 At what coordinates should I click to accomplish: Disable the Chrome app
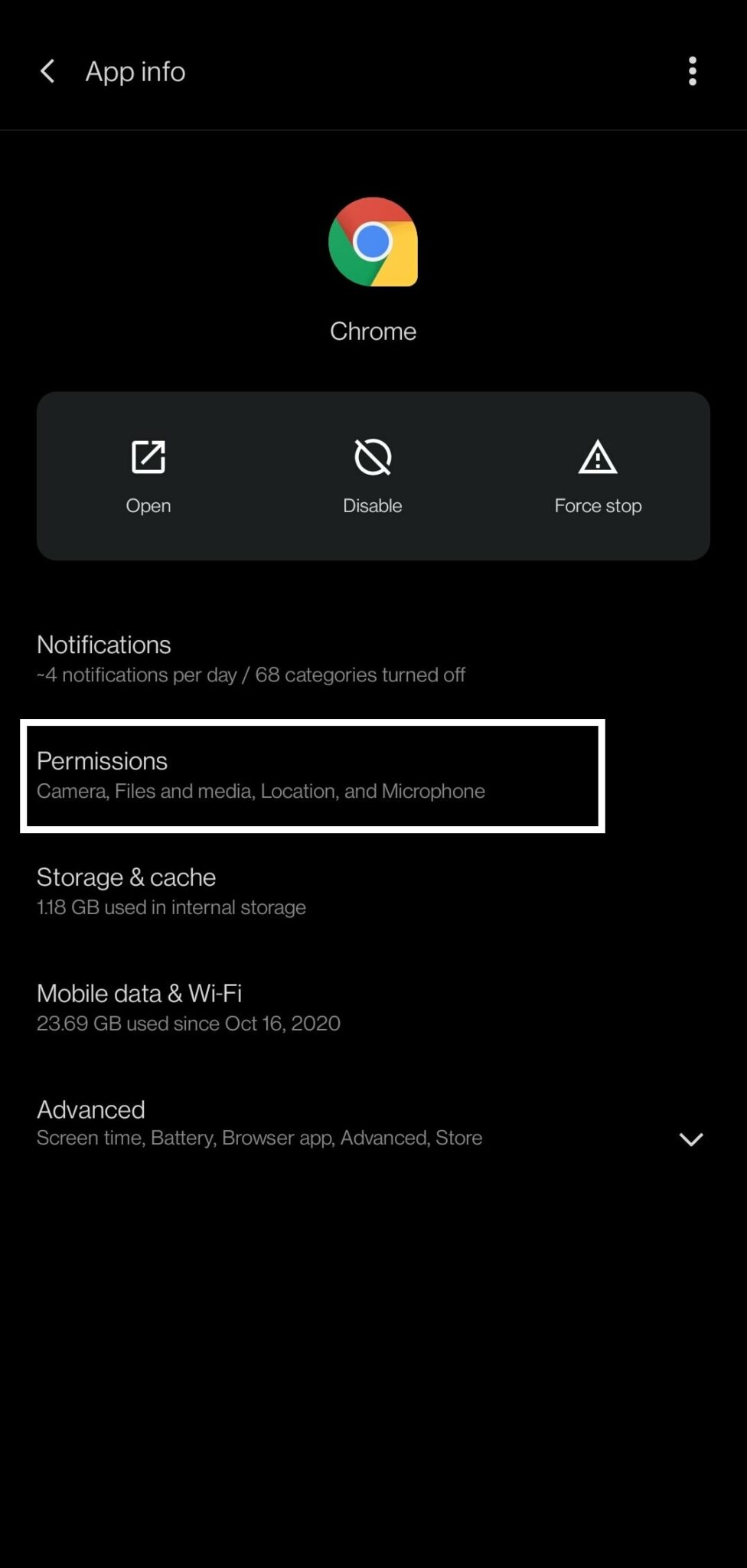click(x=373, y=476)
